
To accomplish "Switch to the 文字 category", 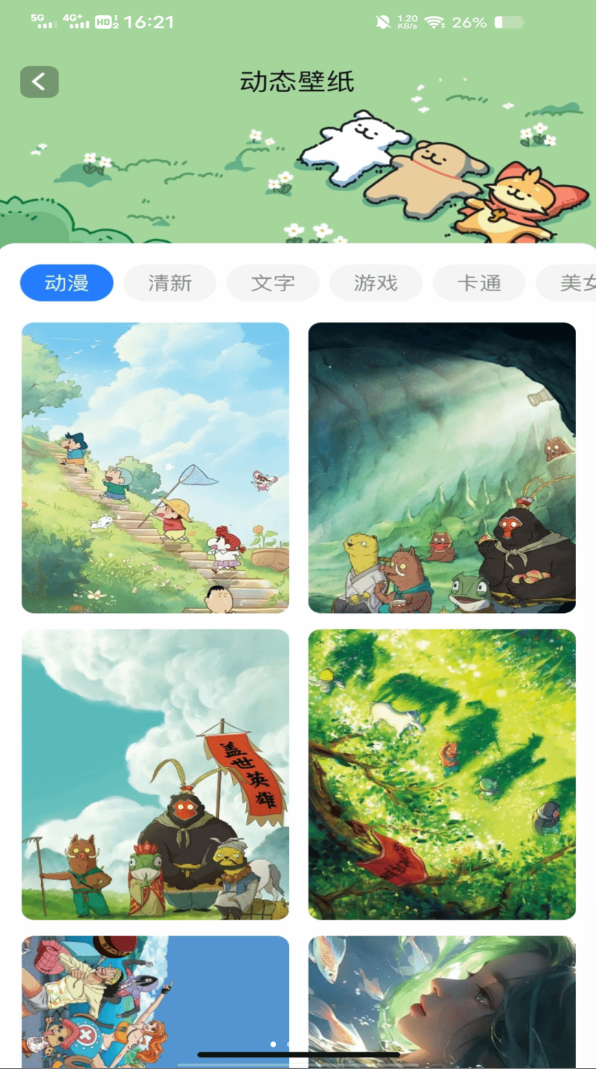I will [x=273, y=283].
